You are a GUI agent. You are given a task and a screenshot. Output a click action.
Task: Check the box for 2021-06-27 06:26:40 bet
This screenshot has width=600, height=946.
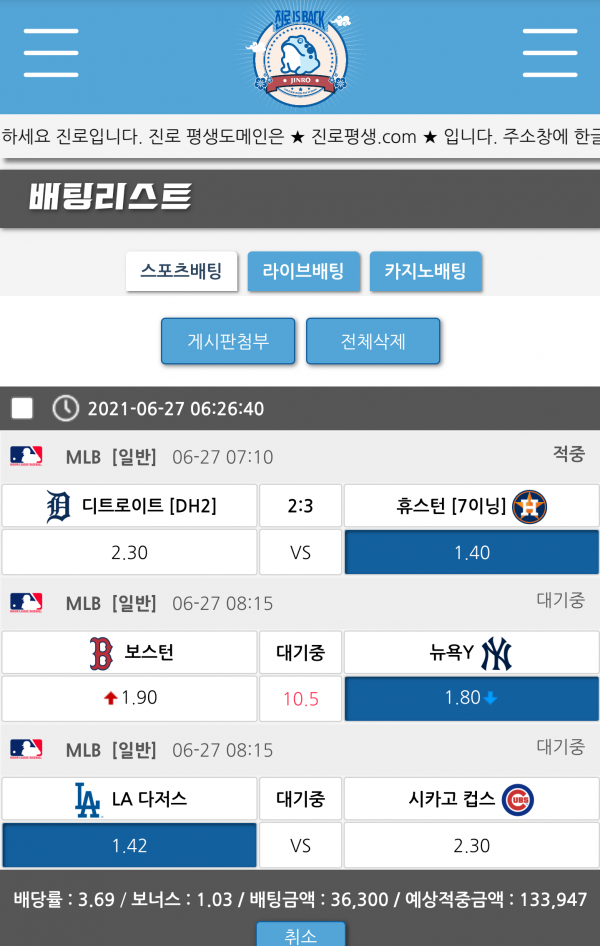(x=22, y=408)
